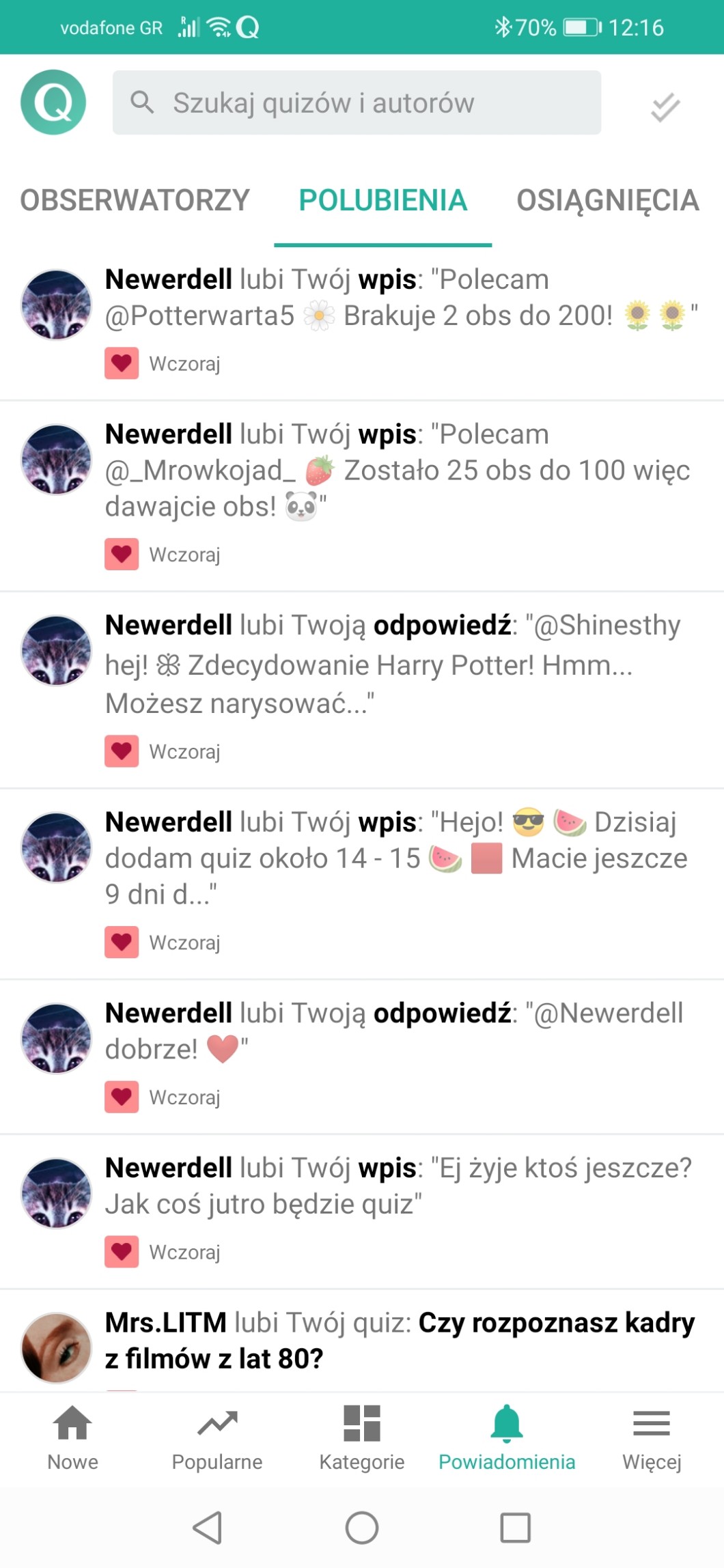Open the quiz and author search field
This screenshot has height=1568, width=724.
coord(357,102)
